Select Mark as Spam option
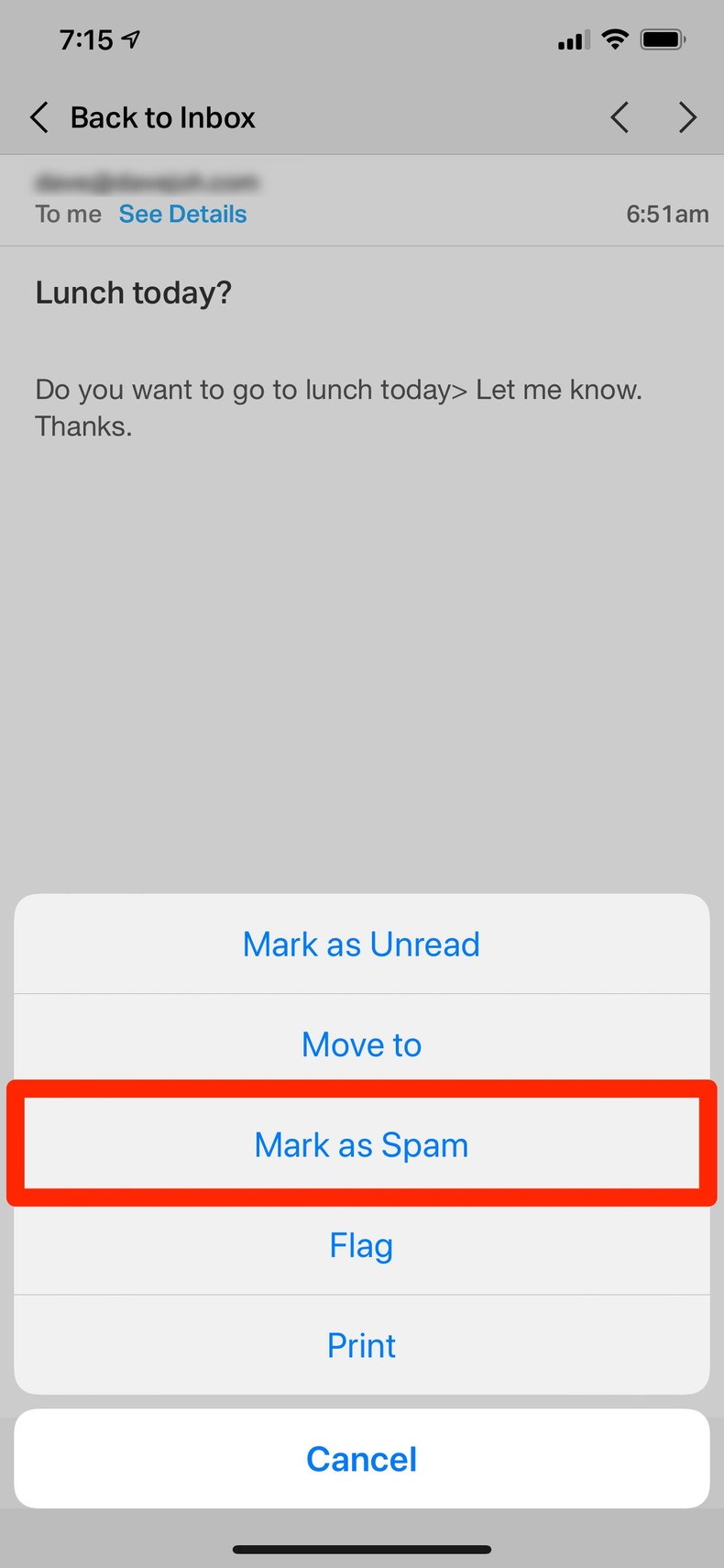 tap(361, 1144)
